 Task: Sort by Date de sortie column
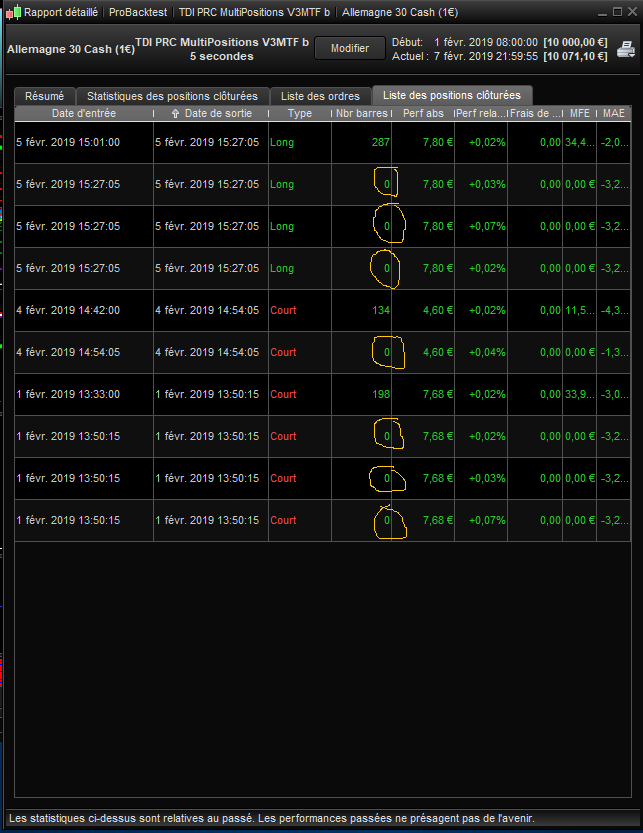coord(211,114)
